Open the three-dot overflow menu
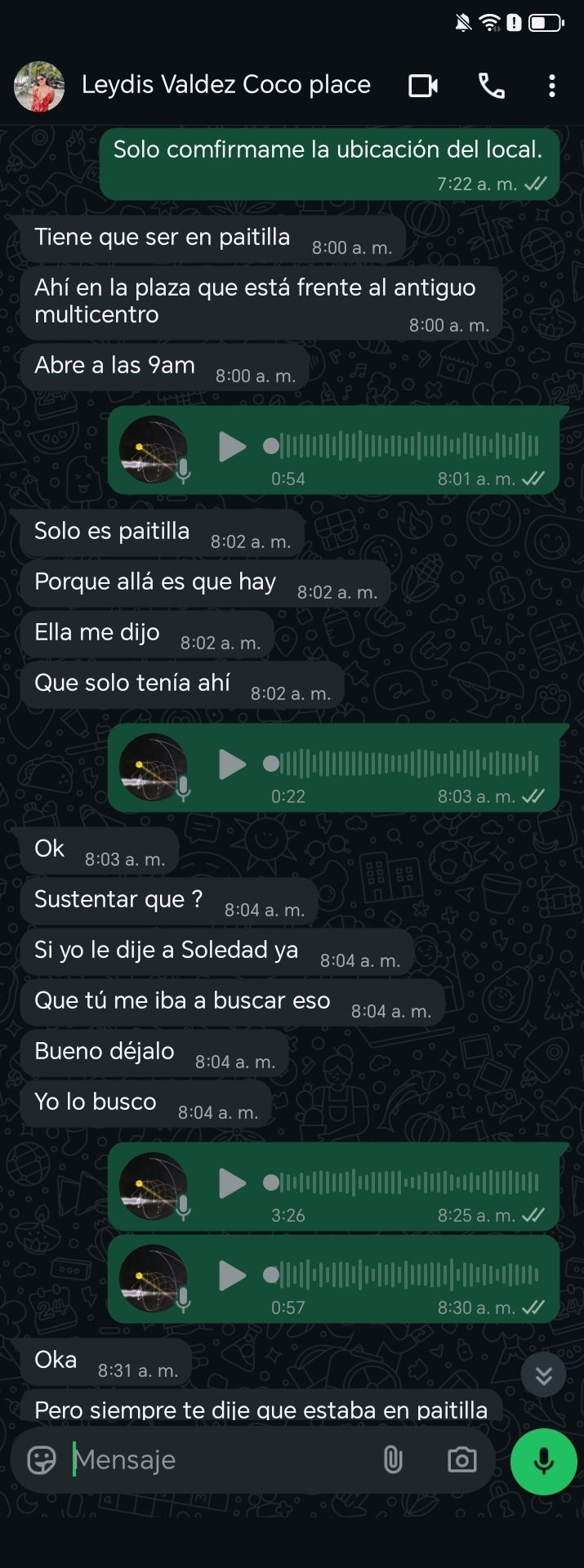Screen dimensions: 584x1568 (x=552, y=86)
